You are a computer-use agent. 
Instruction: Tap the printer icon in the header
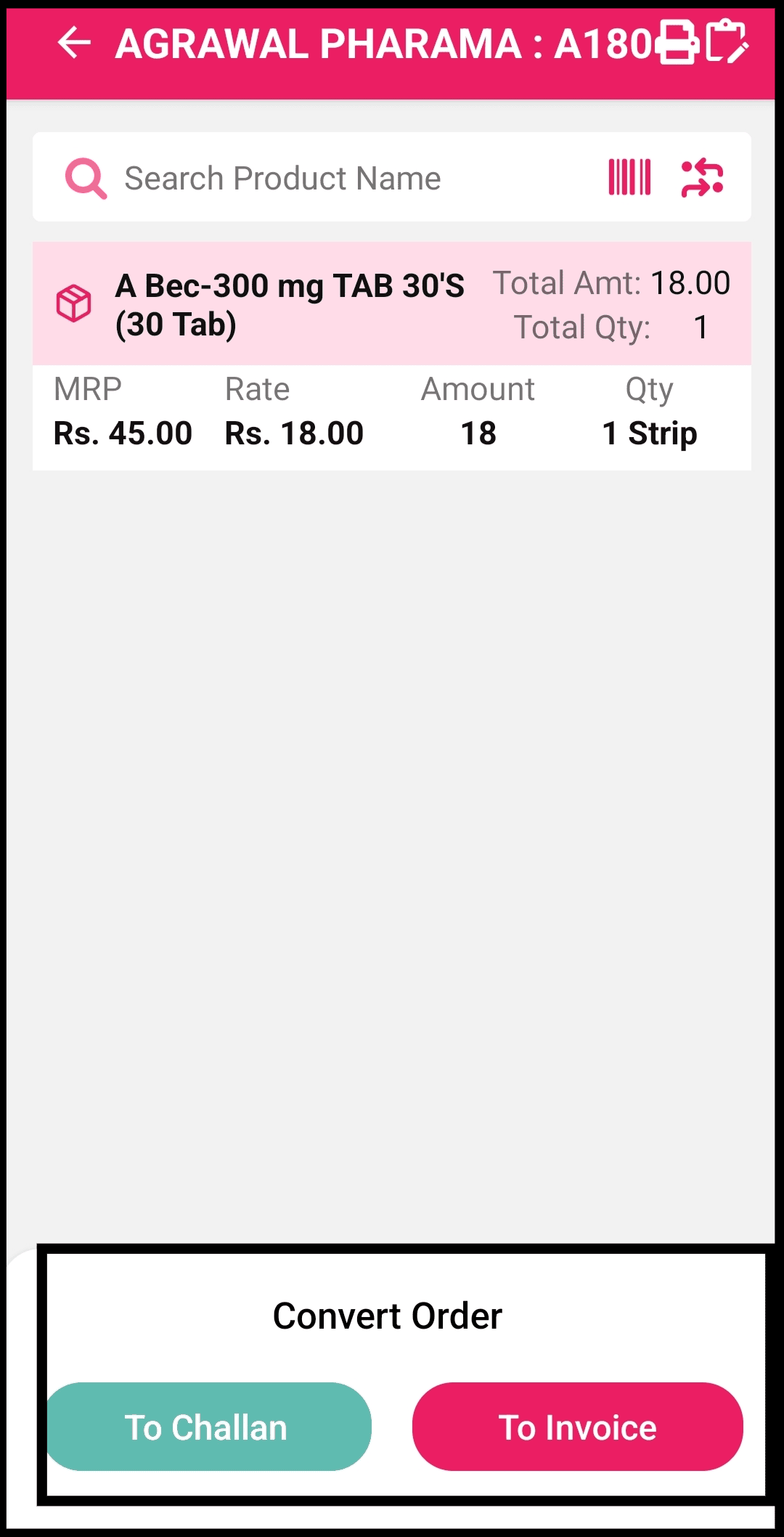pyautogui.click(x=678, y=43)
